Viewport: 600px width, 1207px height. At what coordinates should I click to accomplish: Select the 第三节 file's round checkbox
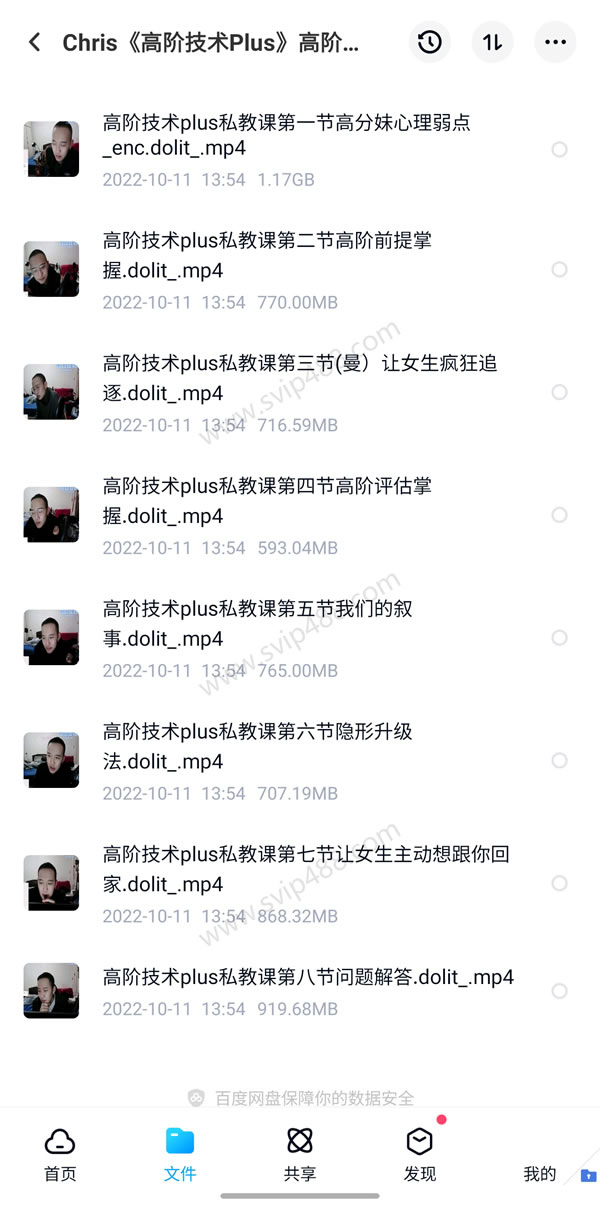(559, 392)
